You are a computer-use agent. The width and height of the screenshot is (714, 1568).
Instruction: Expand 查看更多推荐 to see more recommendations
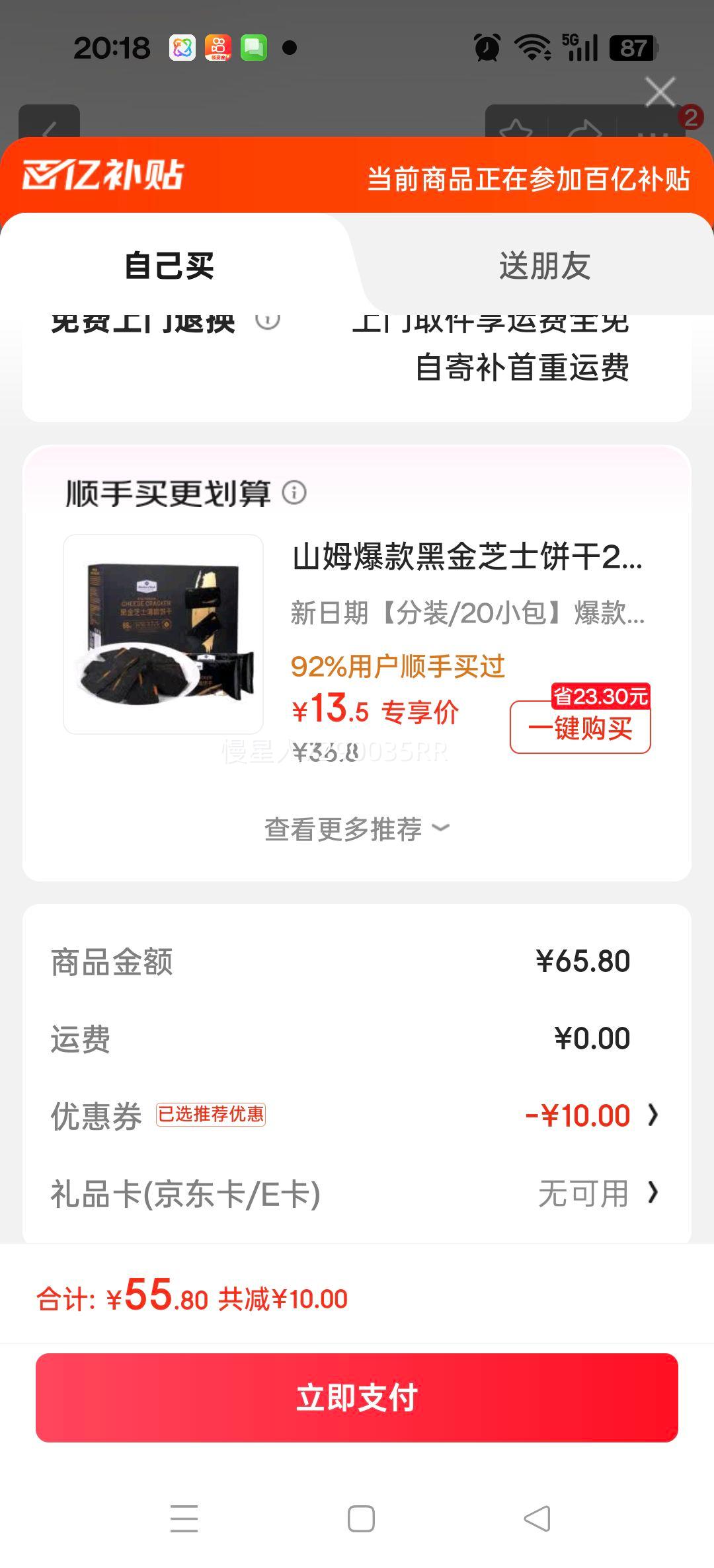(x=357, y=828)
